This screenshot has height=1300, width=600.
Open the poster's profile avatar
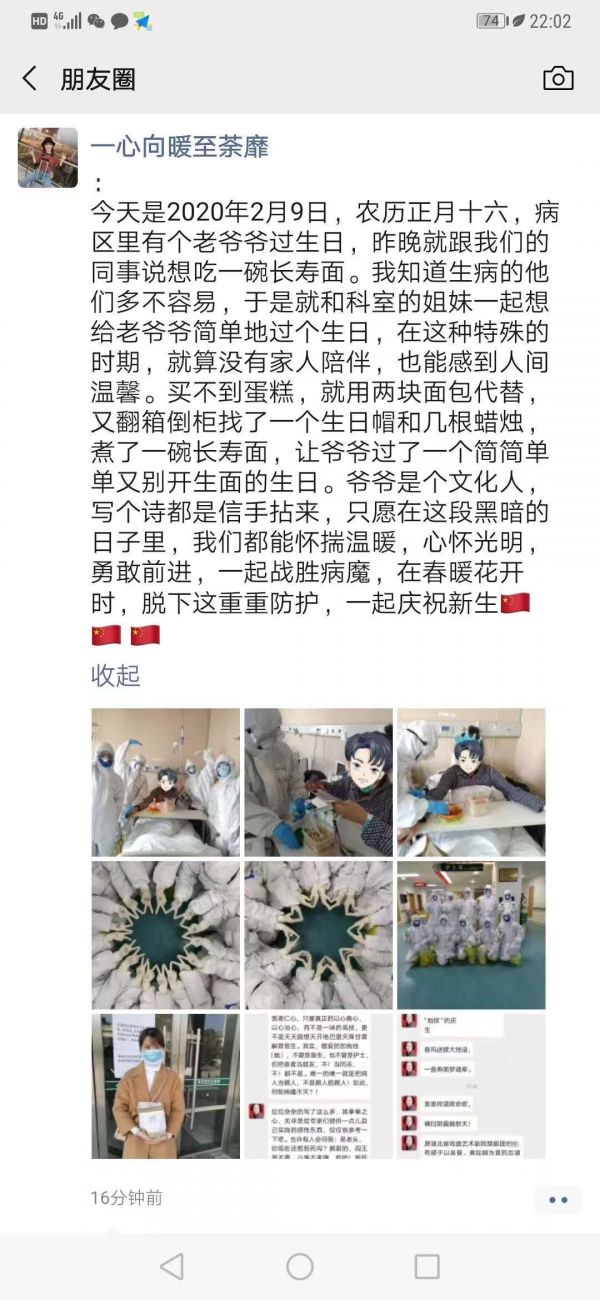(x=47, y=158)
